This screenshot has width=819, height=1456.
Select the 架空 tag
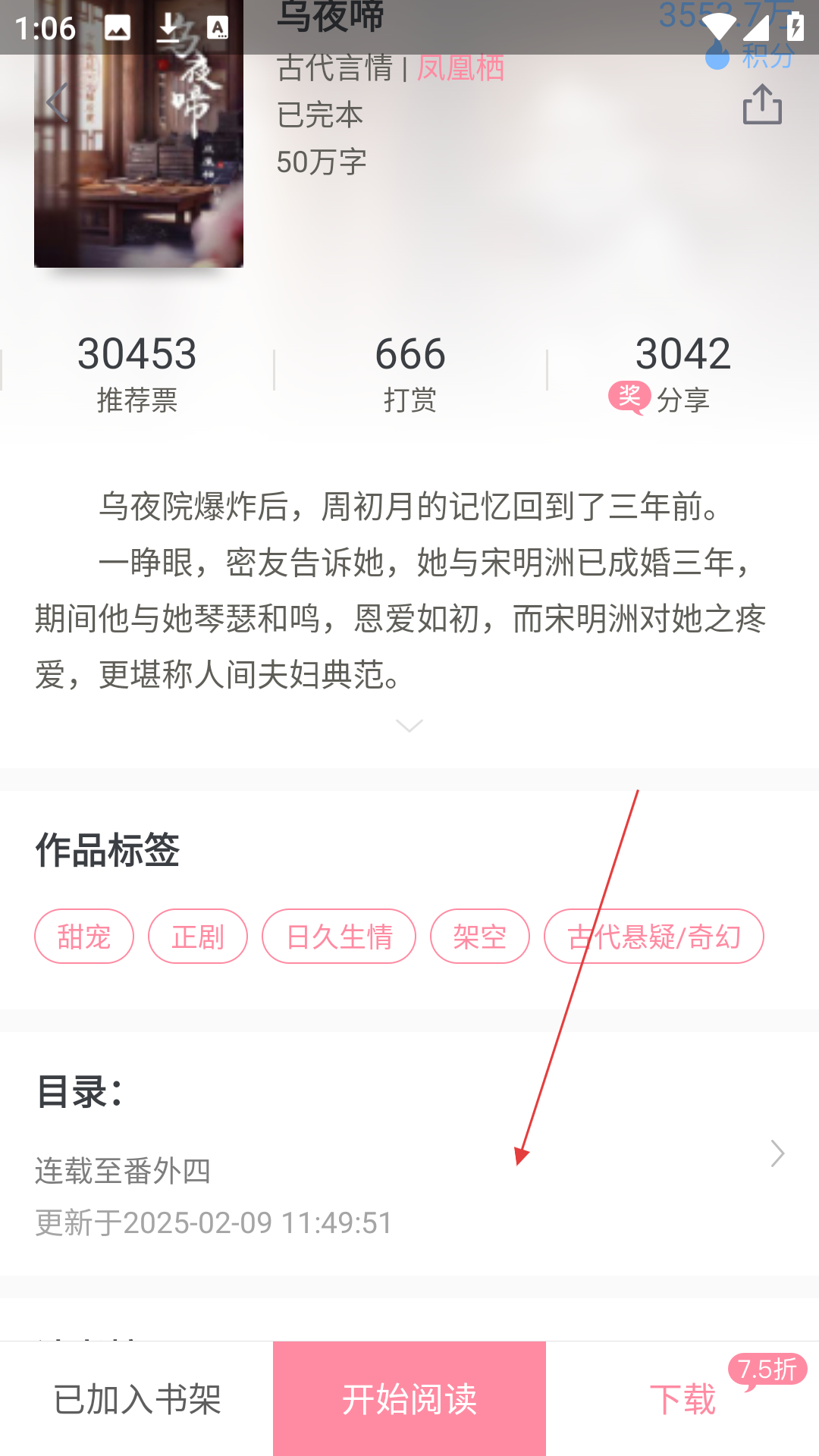[479, 937]
